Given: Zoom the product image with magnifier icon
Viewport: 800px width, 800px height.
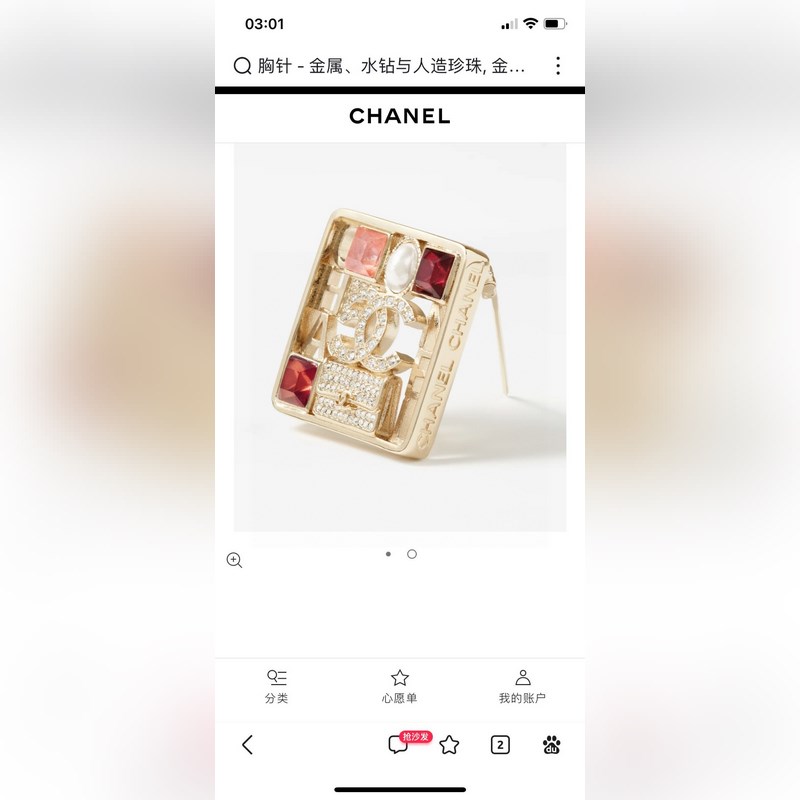Looking at the screenshot, I should (234, 560).
